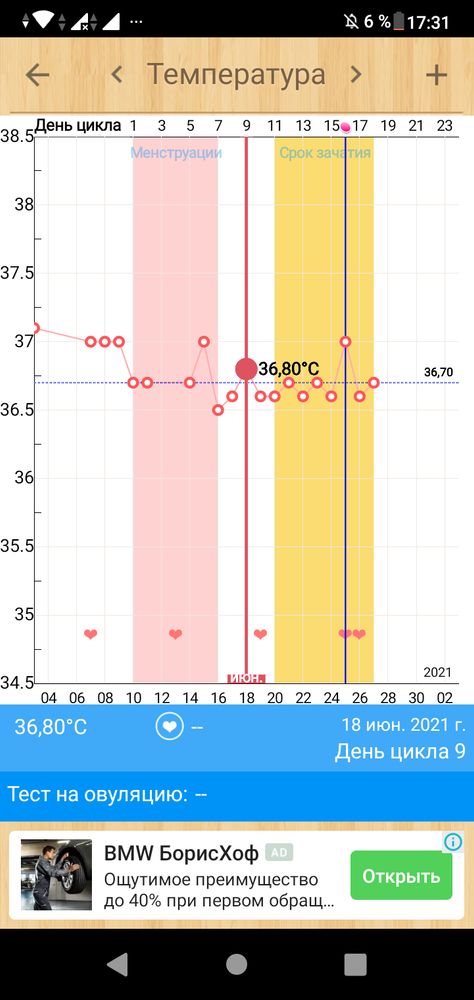Screen dimensions: 474x1000
Task: Tap the heart icon in the blue bar
Action: pos(170,727)
